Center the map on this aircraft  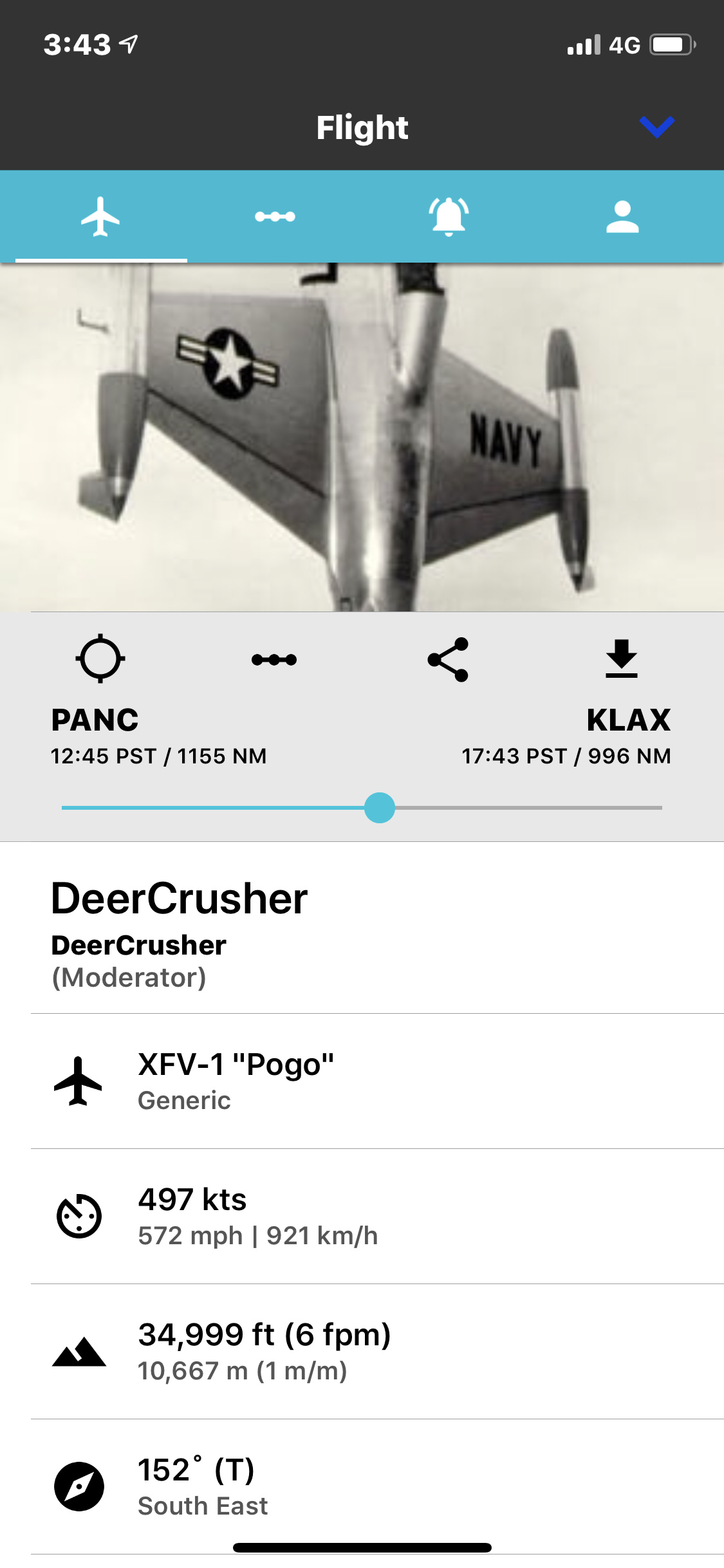click(x=100, y=658)
